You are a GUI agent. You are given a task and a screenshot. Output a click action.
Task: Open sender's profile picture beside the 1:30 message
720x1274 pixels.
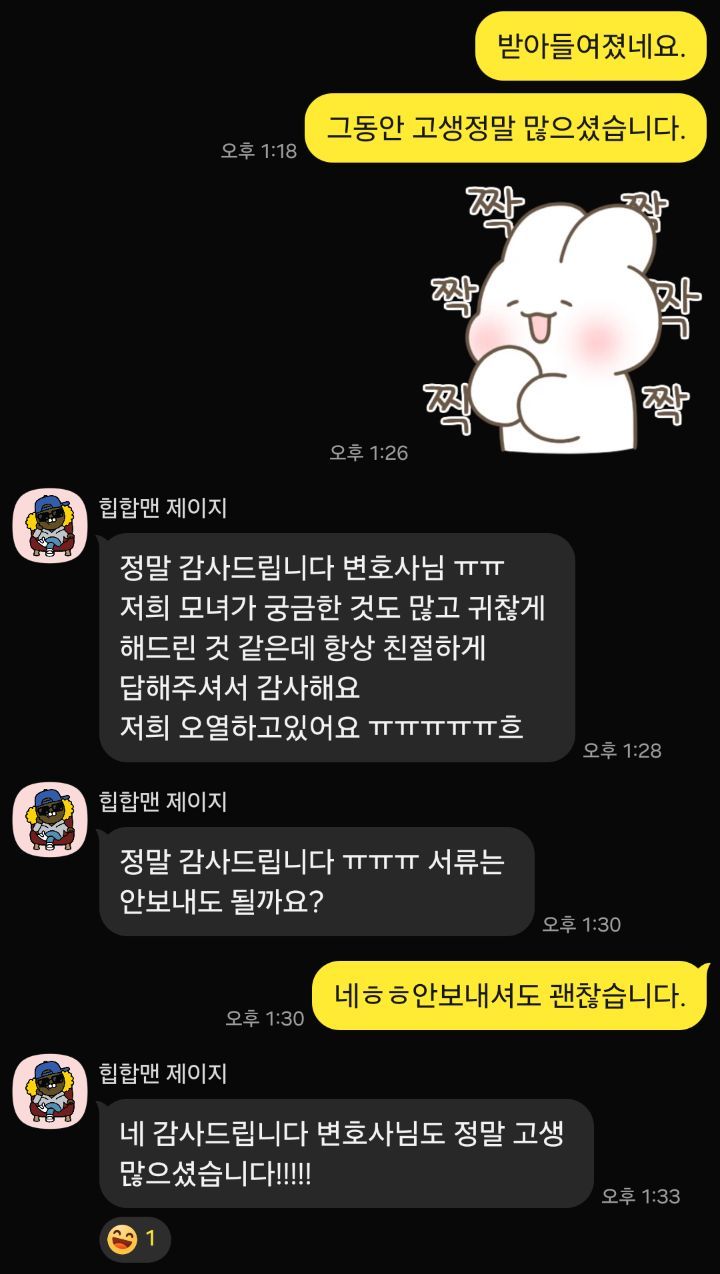click(50, 820)
